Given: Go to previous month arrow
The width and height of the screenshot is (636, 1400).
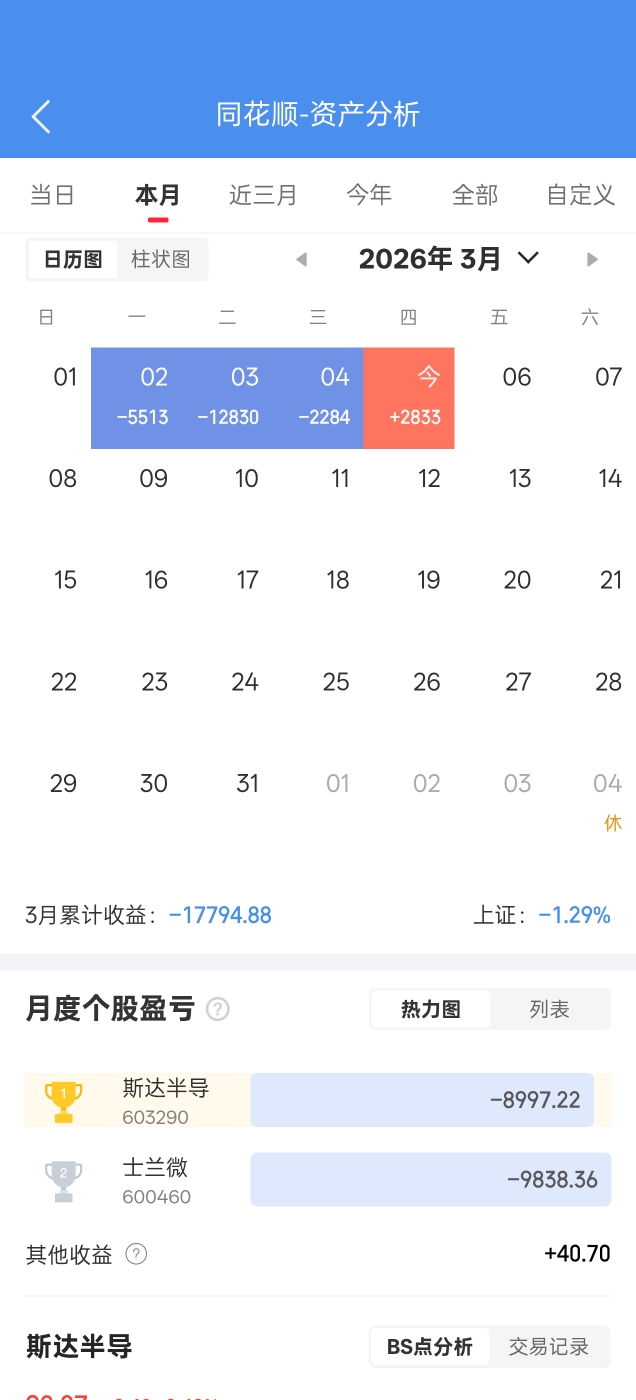Looking at the screenshot, I should point(301,260).
